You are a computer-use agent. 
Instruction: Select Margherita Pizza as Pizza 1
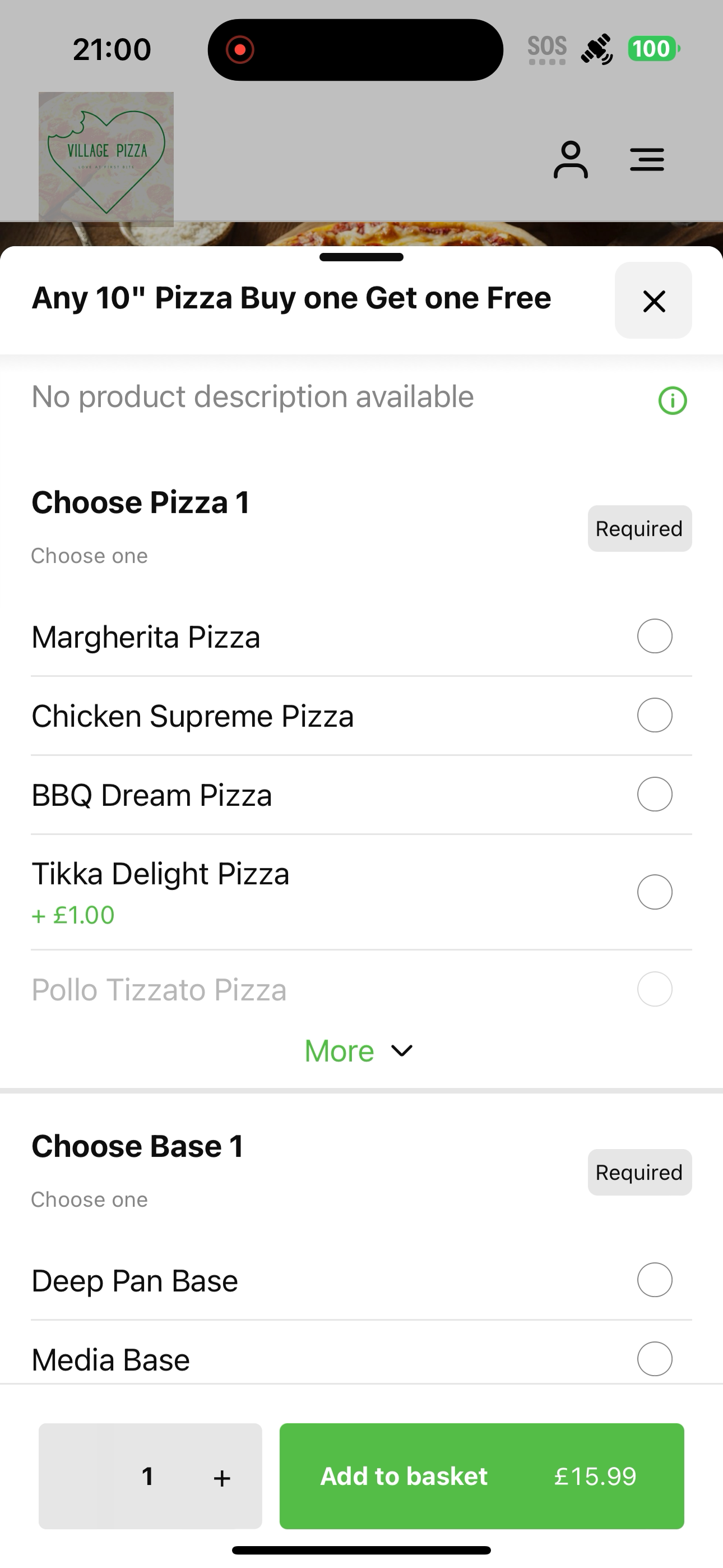tap(361, 637)
